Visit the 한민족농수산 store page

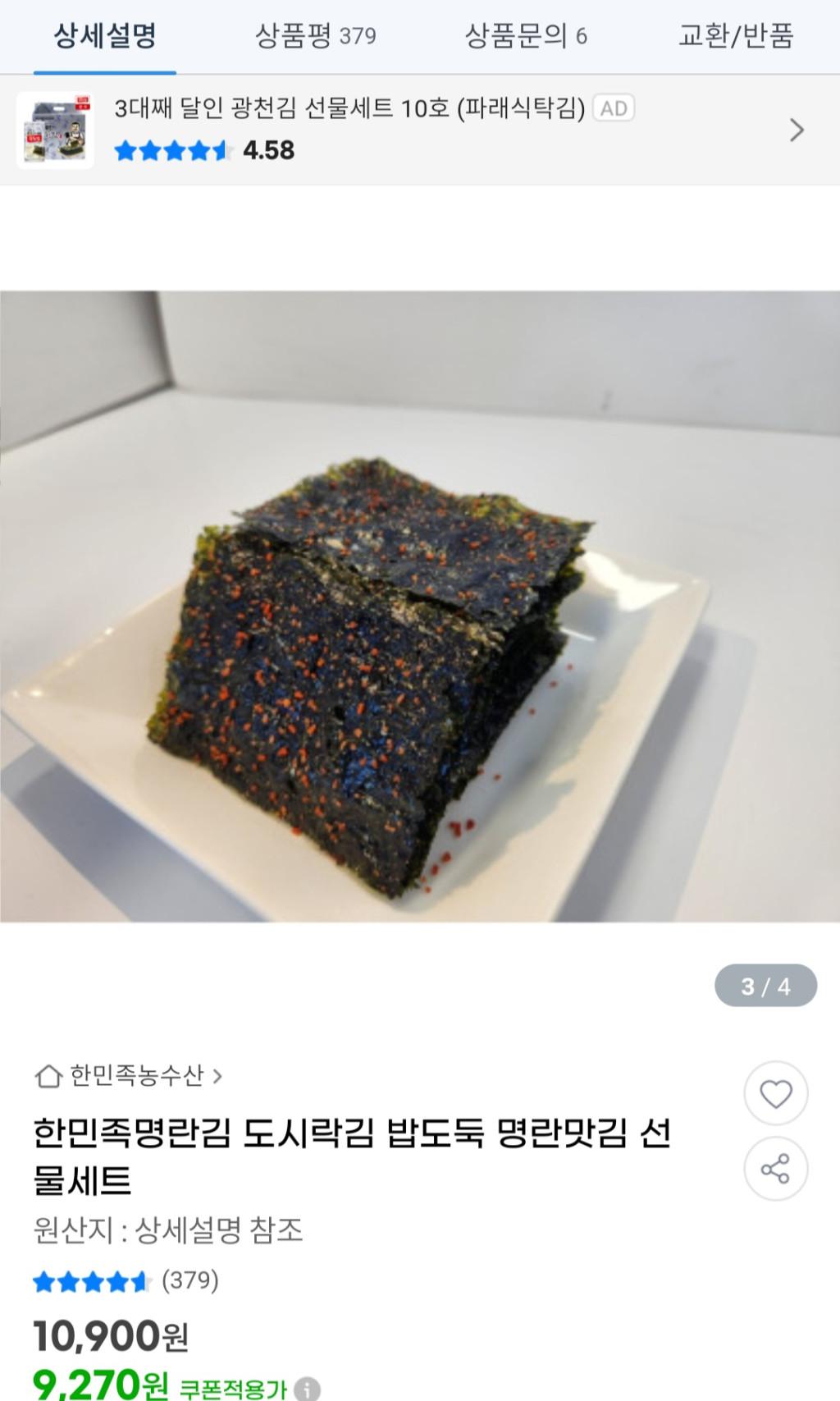130,1075
